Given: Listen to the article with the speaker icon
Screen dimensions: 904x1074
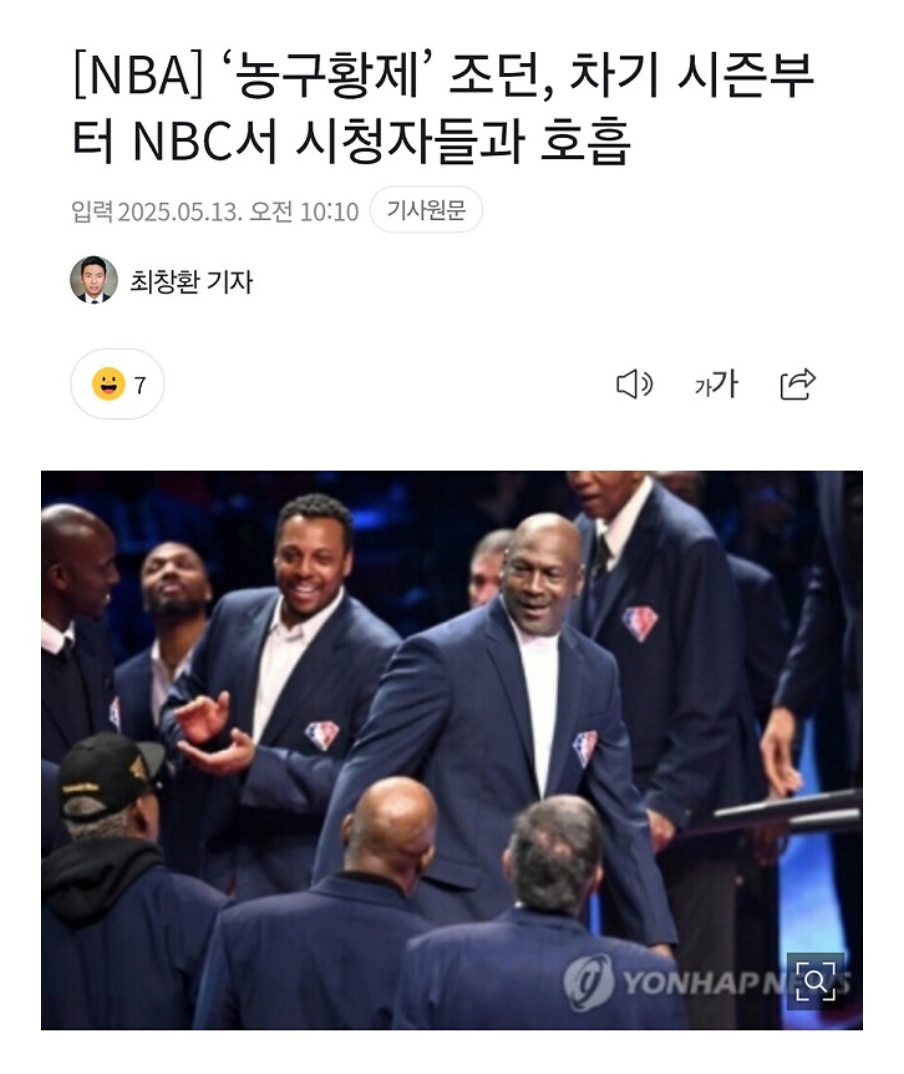Looking at the screenshot, I should pyautogui.click(x=634, y=384).
